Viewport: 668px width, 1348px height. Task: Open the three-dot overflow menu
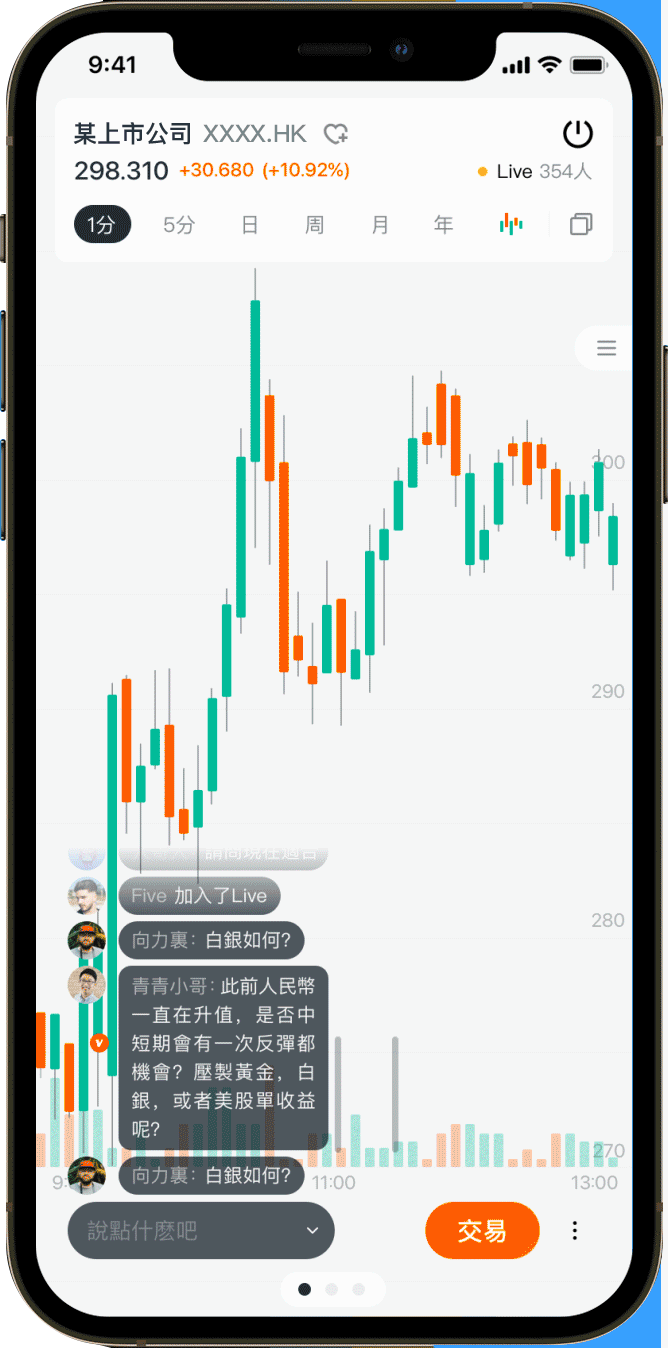click(x=575, y=1231)
